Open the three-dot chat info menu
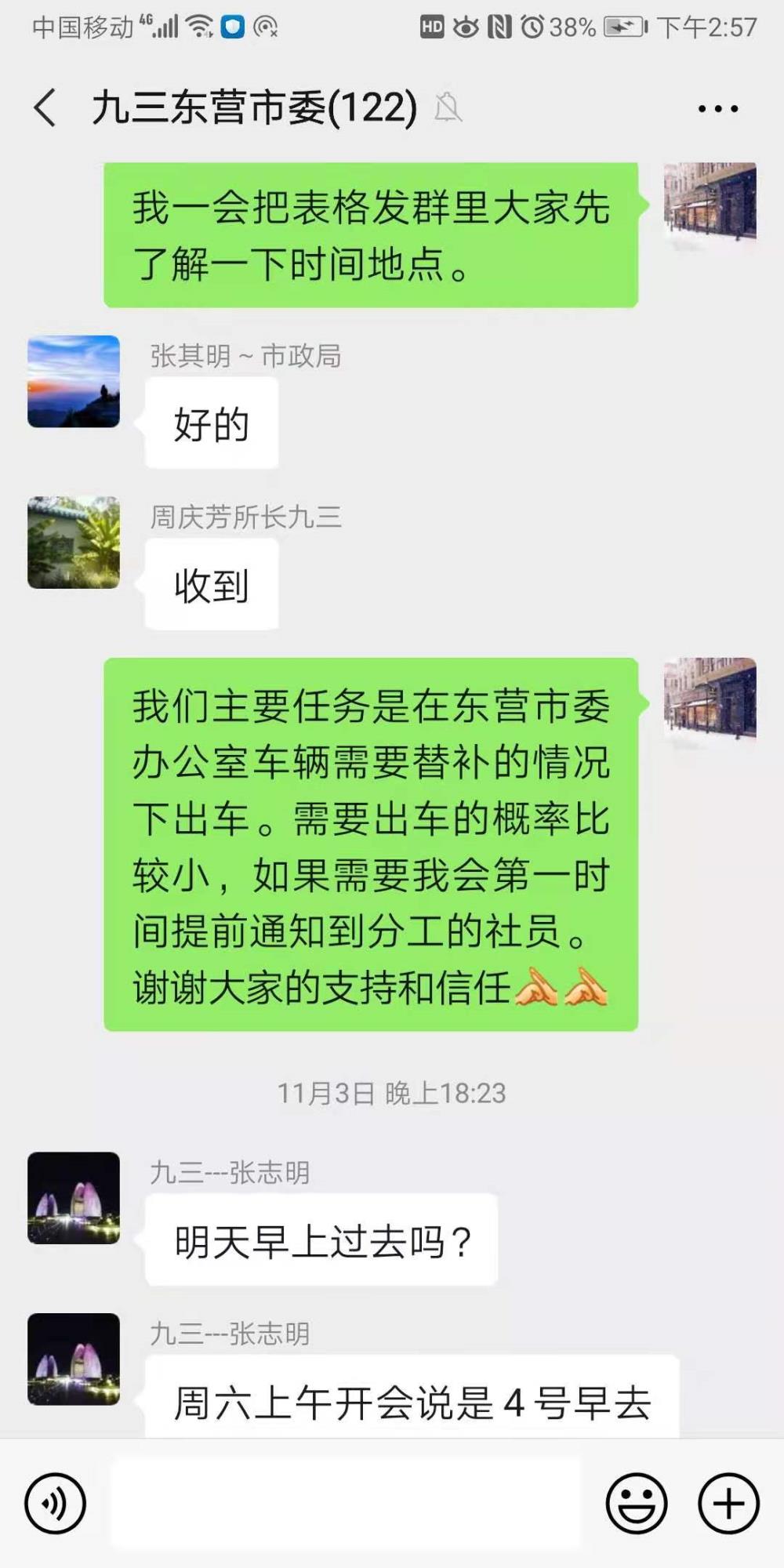This screenshot has width=784, height=1568. coord(718,109)
